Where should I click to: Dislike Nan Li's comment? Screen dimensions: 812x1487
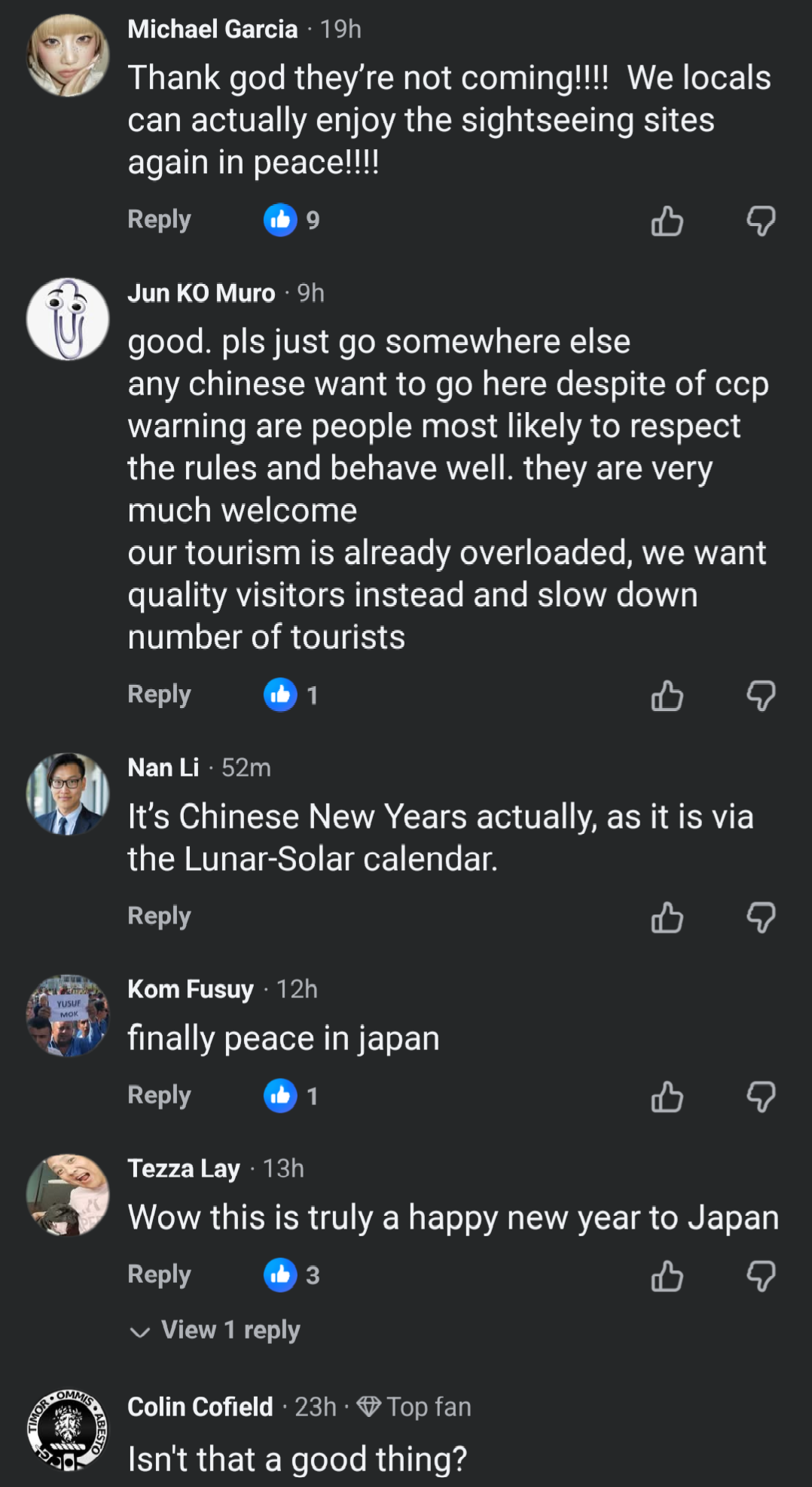(x=761, y=918)
